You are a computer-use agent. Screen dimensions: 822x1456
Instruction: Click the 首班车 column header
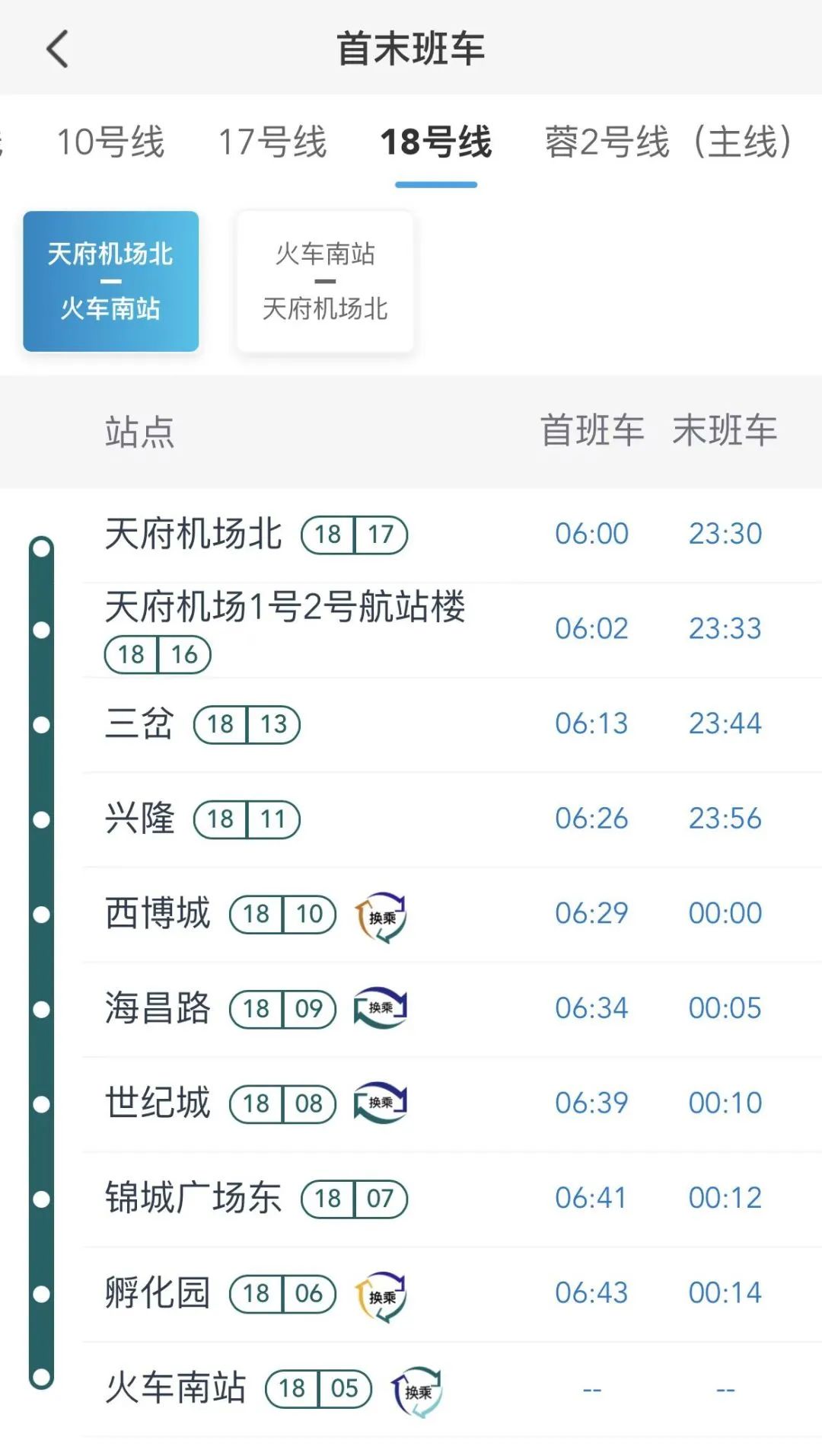[x=593, y=430]
